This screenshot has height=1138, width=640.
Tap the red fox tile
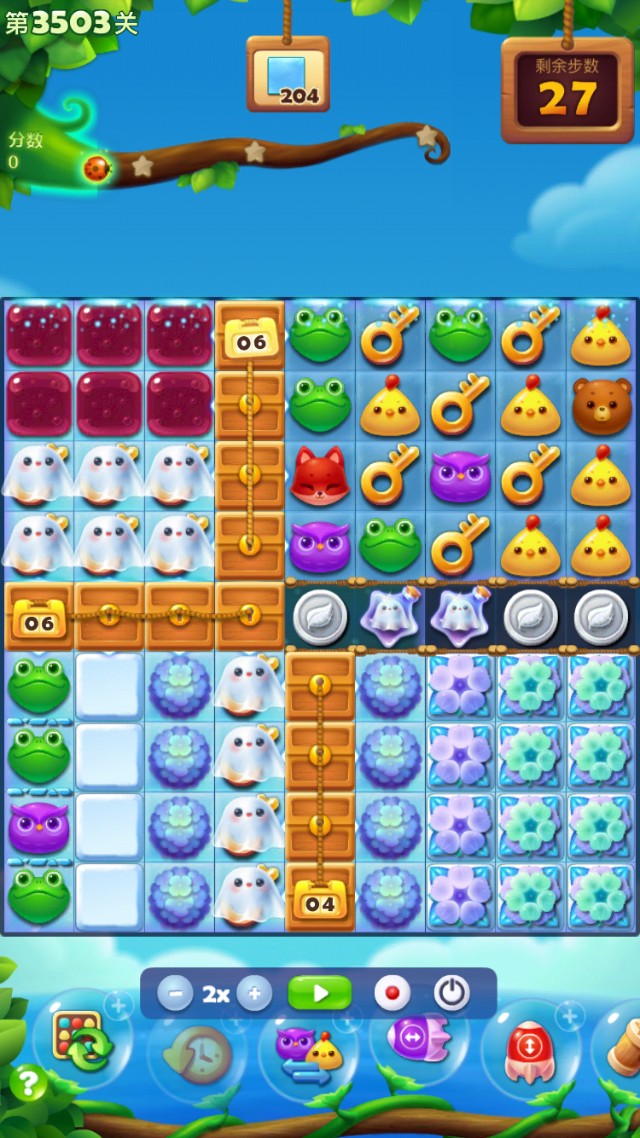click(x=319, y=475)
